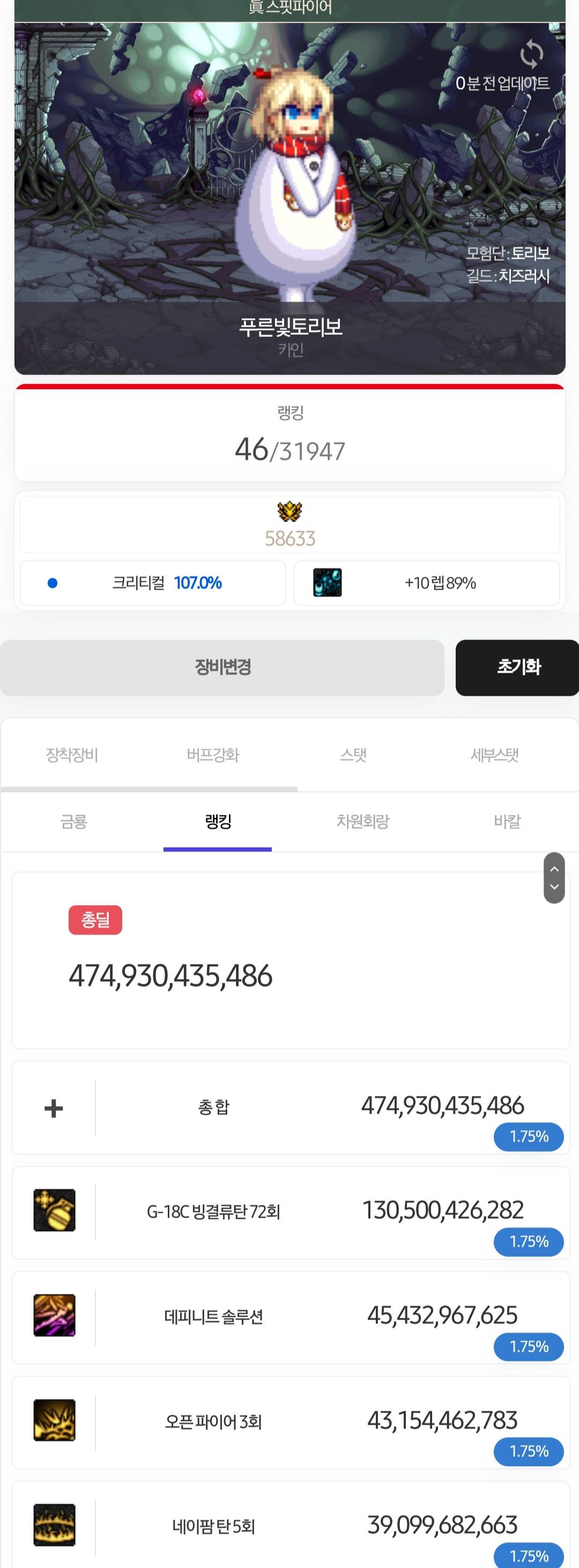Open 데피니트 솔루션 skill row
Image resolution: width=579 pixels, height=1568 pixels.
point(291,1317)
